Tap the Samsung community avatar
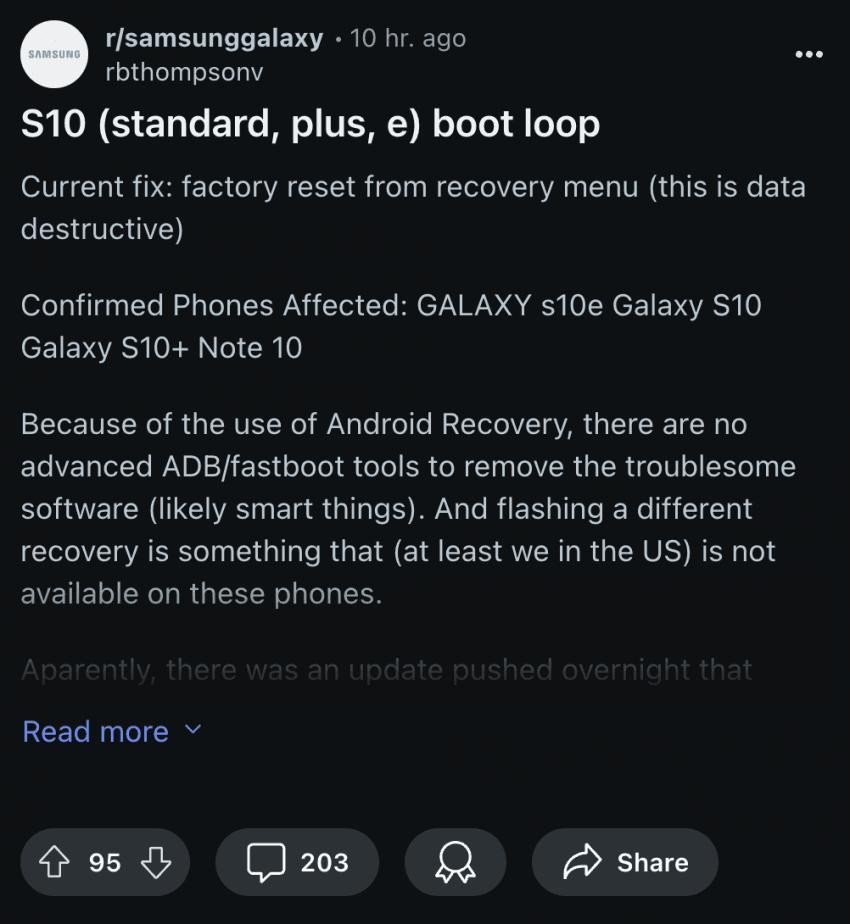 [x=54, y=54]
